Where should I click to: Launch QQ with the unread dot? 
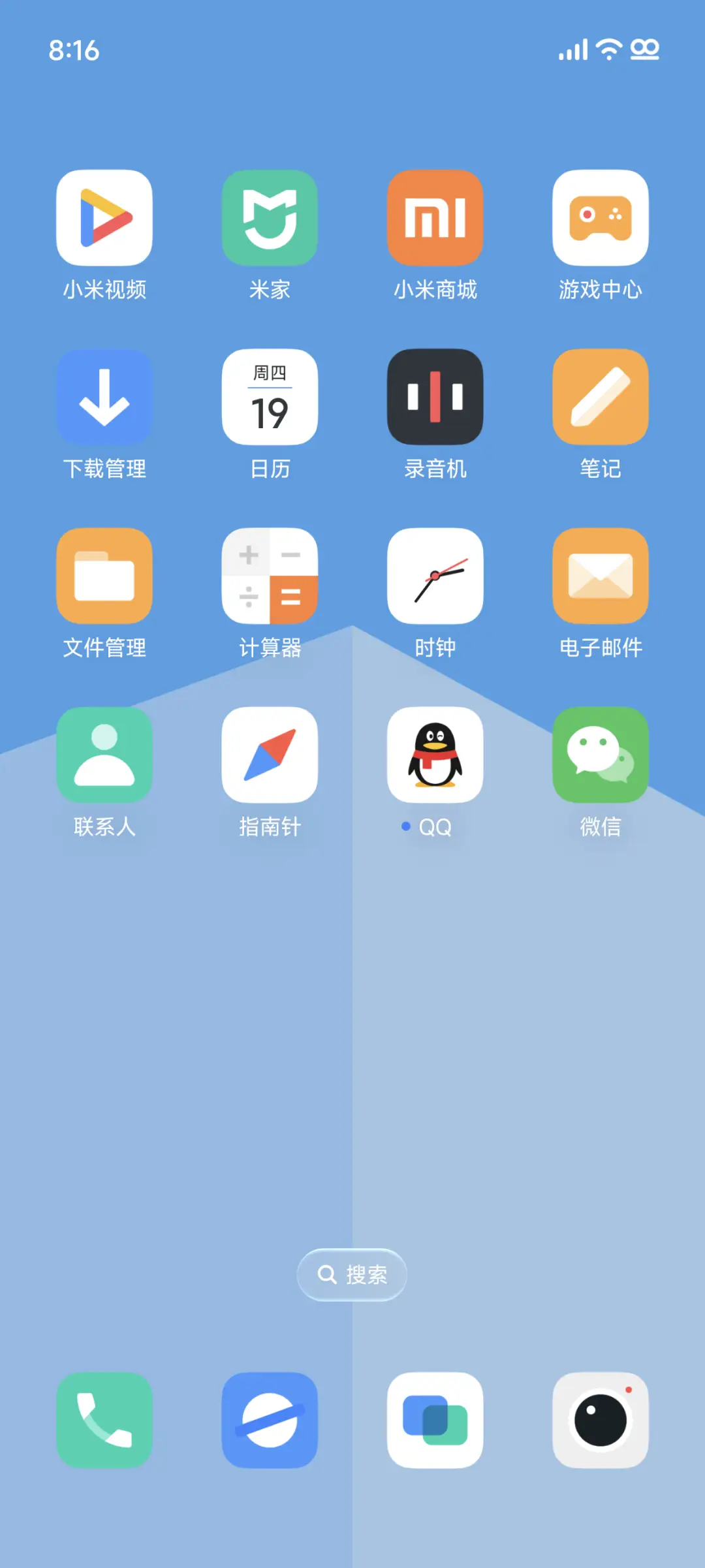point(435,754)
